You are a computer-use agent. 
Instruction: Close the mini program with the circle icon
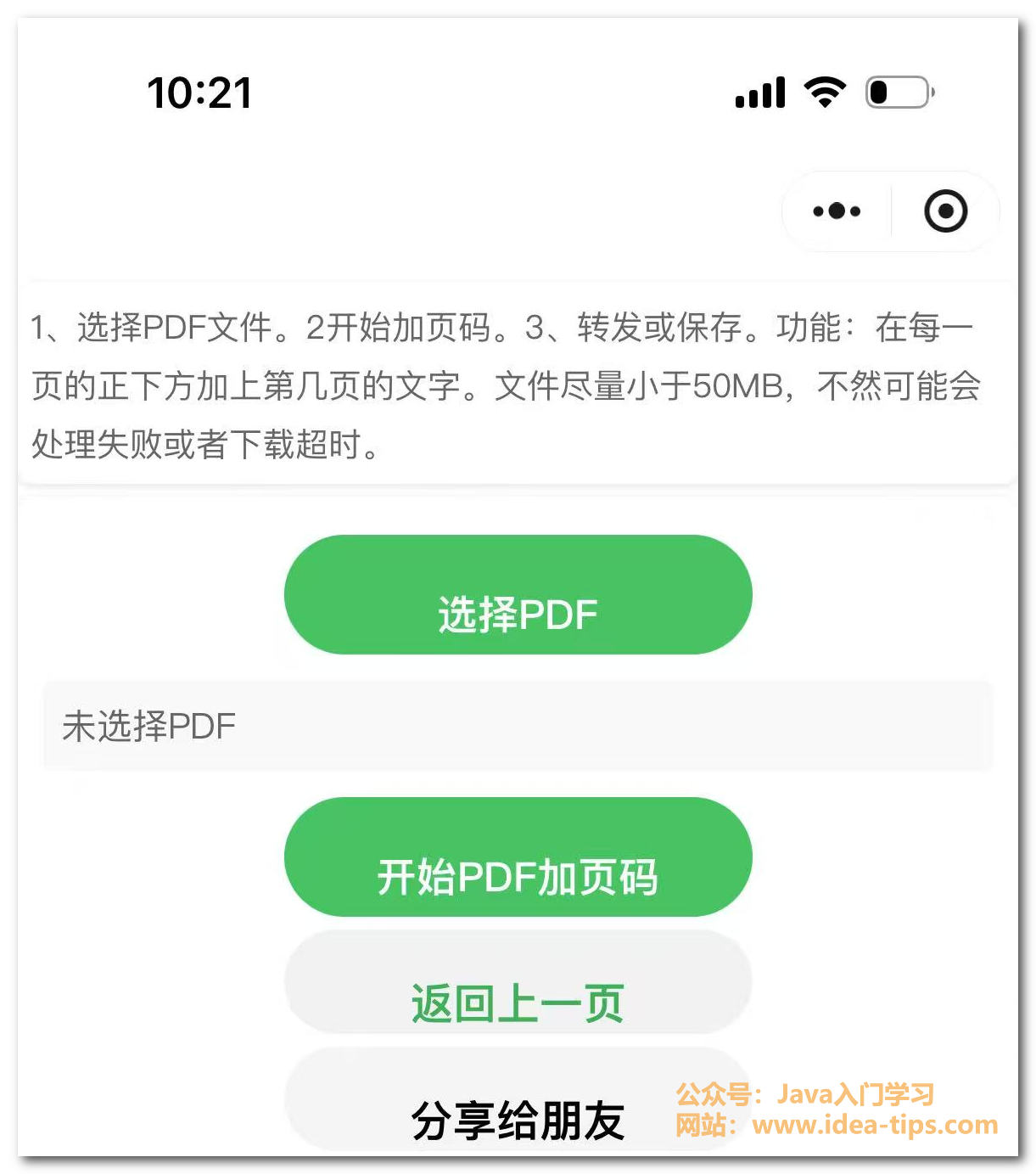click(x=945, y=211)
